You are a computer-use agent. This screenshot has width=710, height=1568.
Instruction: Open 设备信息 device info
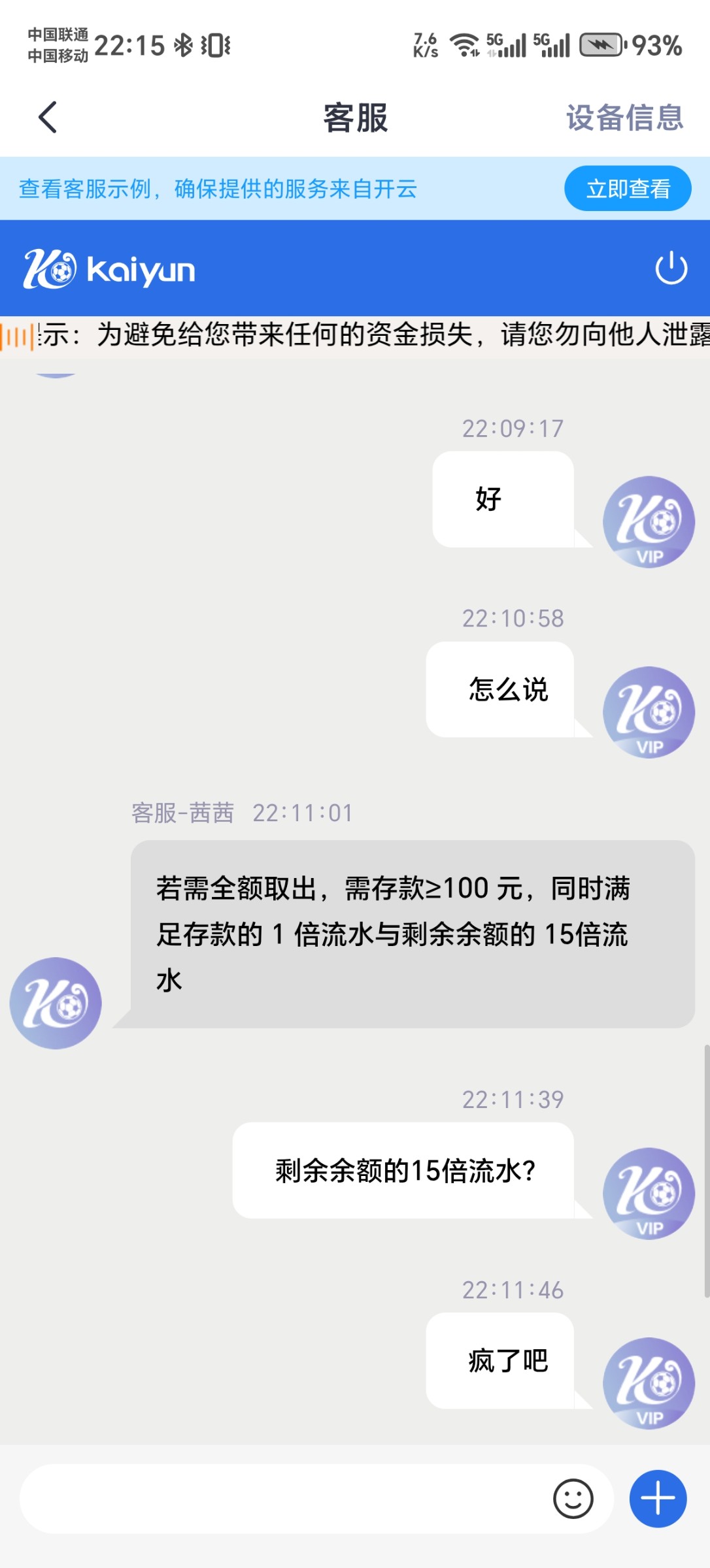[x=624, y=118]
